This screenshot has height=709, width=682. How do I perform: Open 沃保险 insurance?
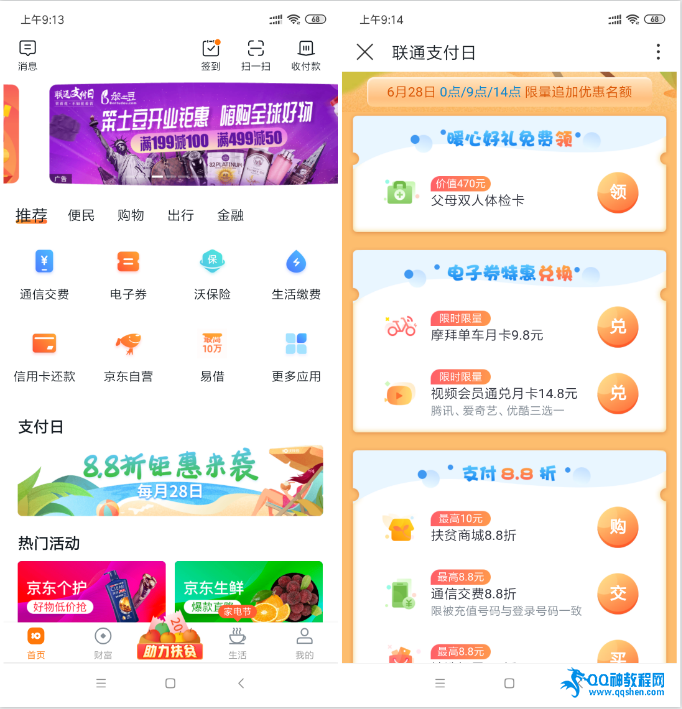pyautogui.click(x=212, y=273)
